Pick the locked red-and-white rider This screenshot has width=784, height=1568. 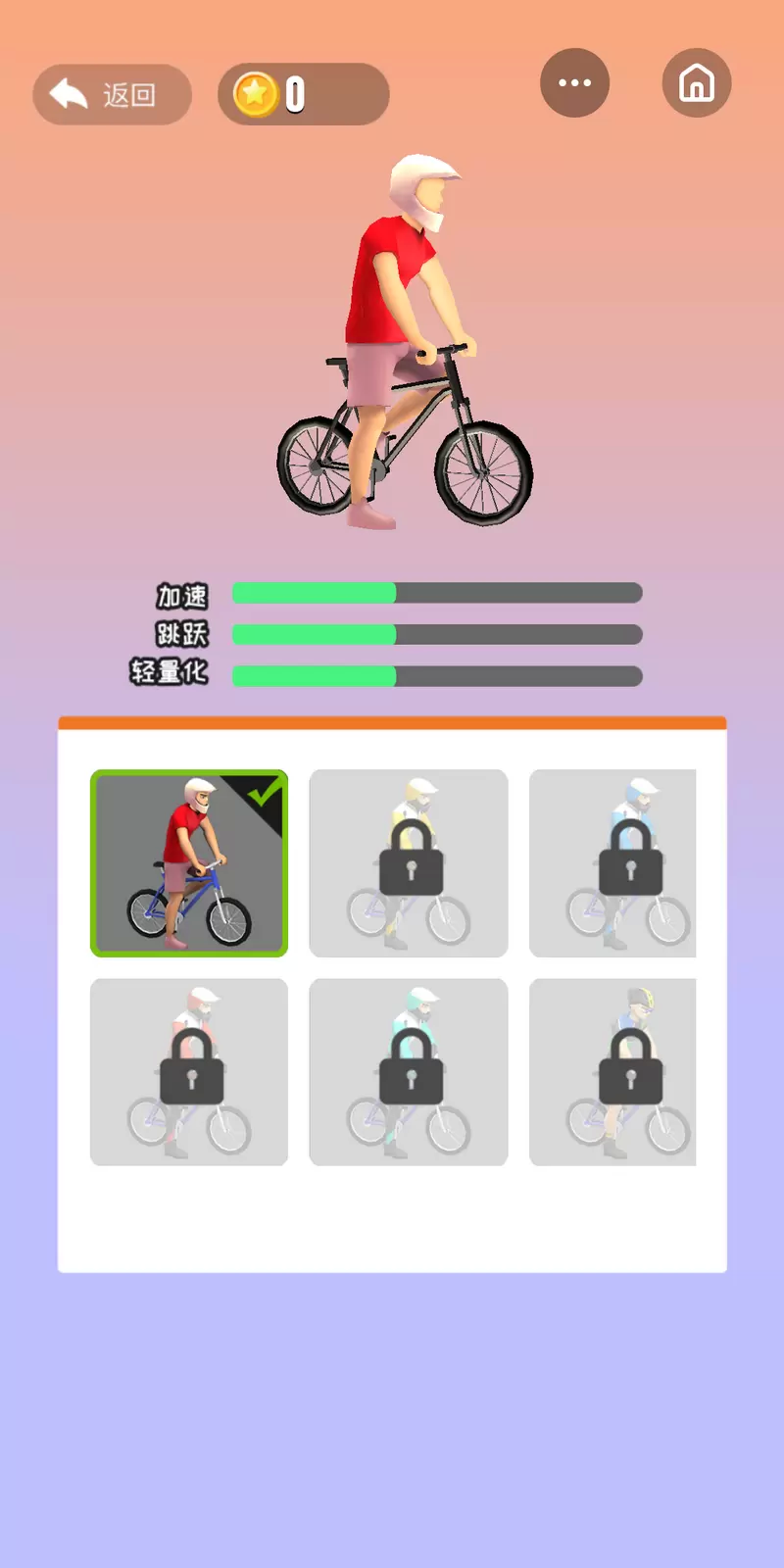189,1072
